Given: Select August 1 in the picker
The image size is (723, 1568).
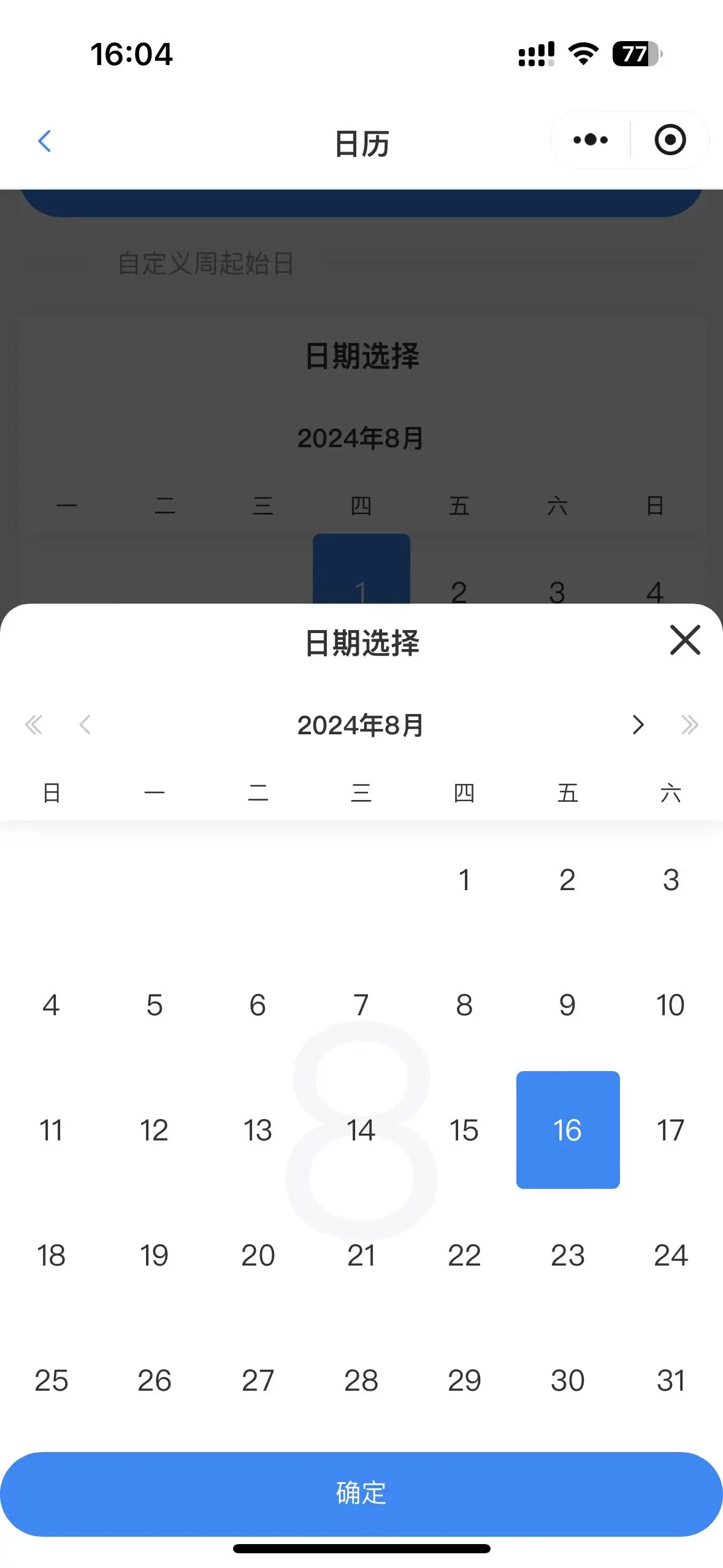Looking at the screenshot, I should 464,880.
